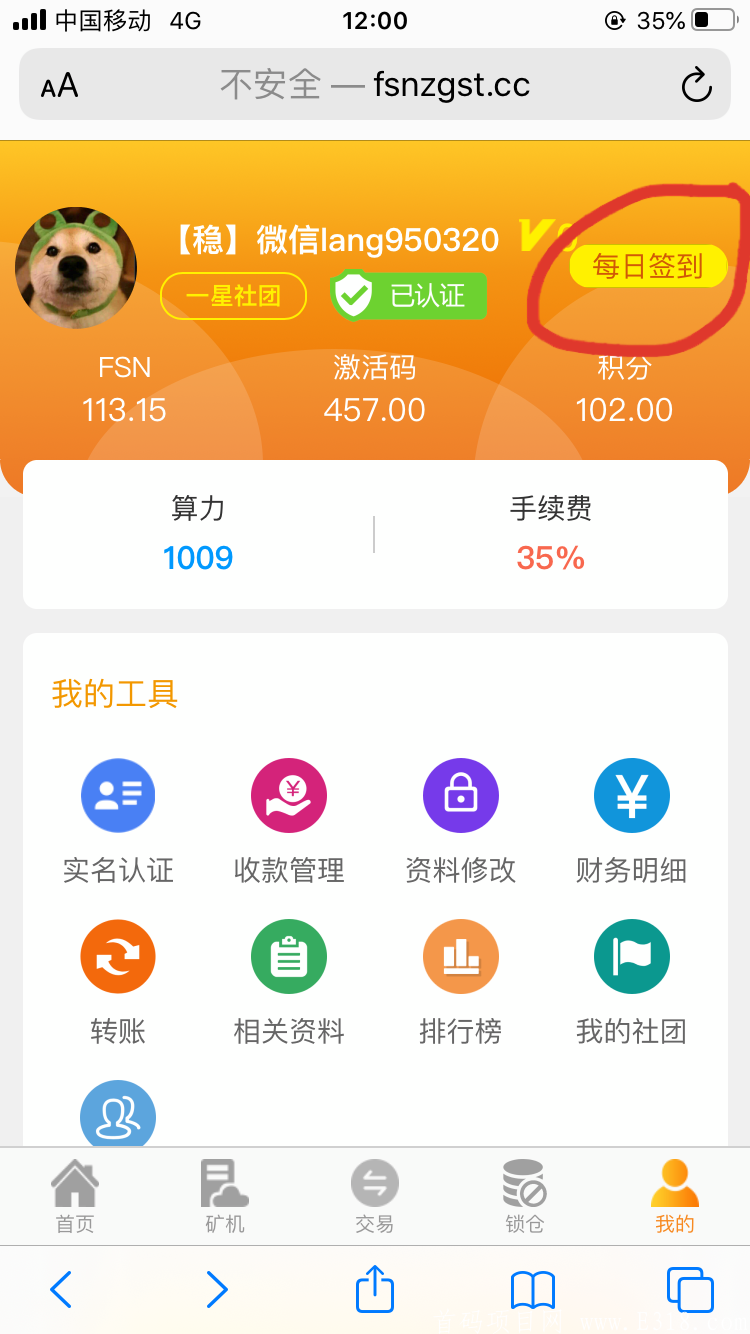Open Safari text size options via AA
The height and width of the screenshot is (1334, 750).
pos(58,85)
